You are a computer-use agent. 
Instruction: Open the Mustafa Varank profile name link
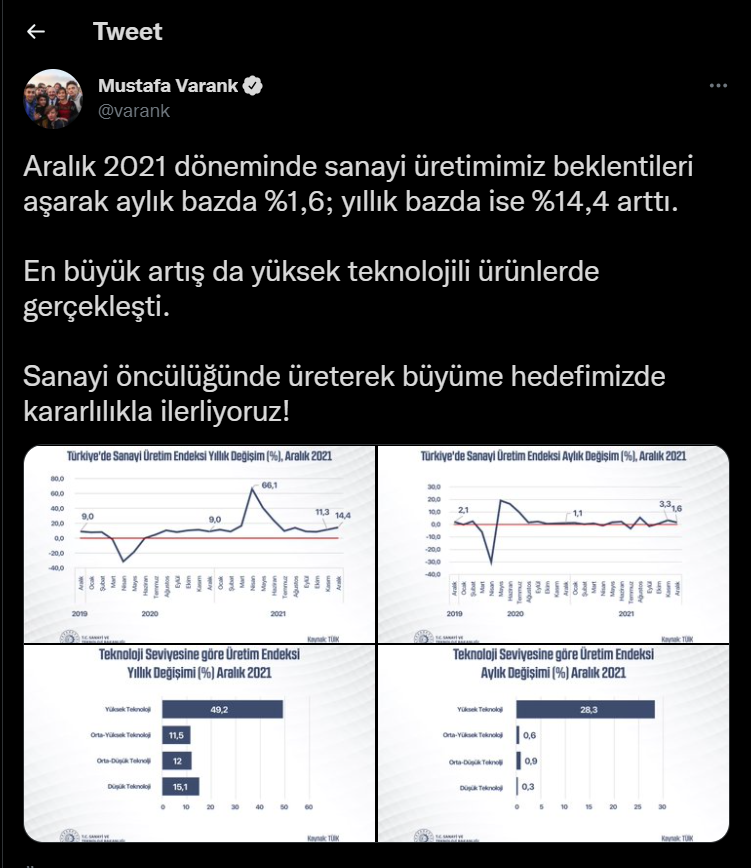168,86
